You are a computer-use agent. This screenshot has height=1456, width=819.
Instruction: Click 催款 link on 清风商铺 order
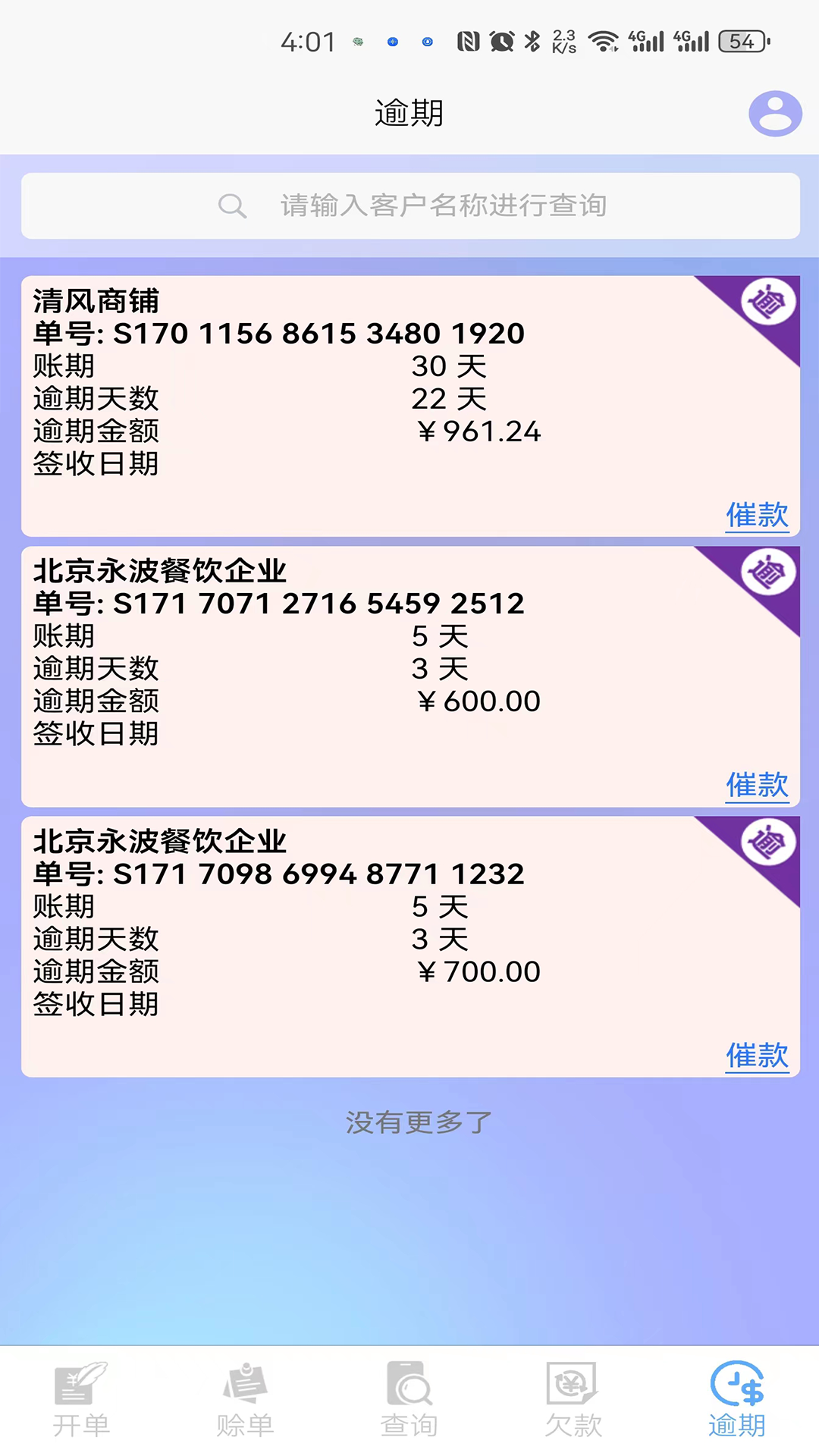(x=757, y=515)
